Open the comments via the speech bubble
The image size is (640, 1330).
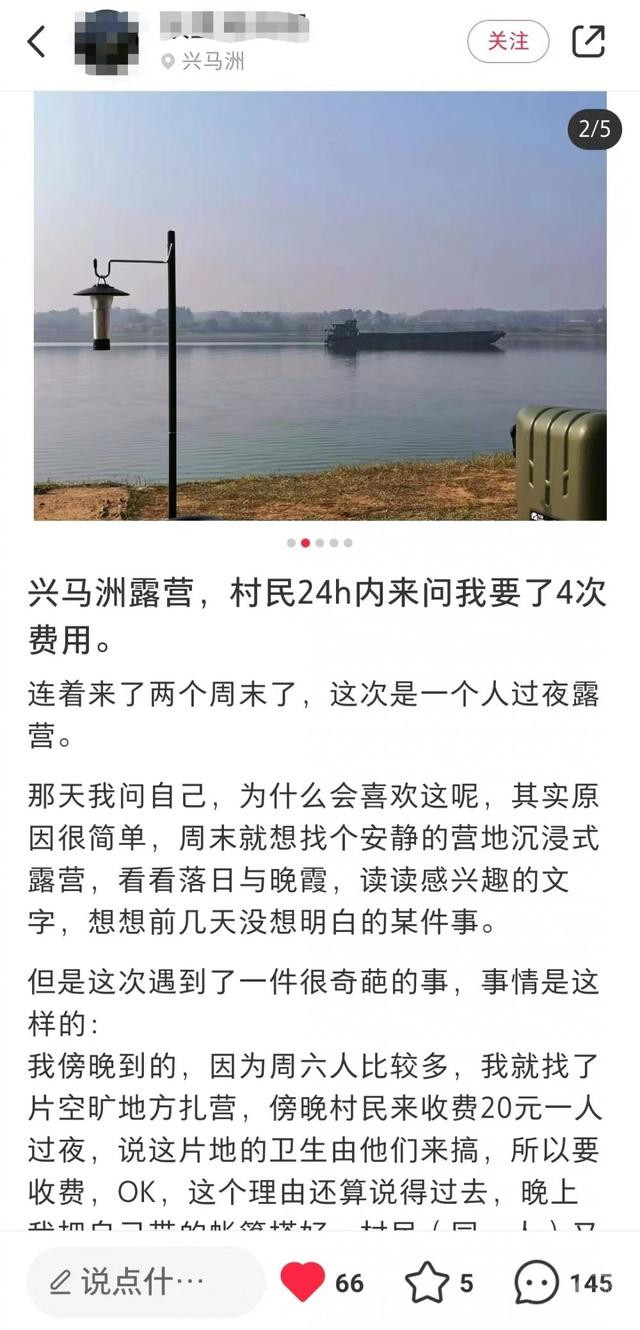tap(537, 1282)
